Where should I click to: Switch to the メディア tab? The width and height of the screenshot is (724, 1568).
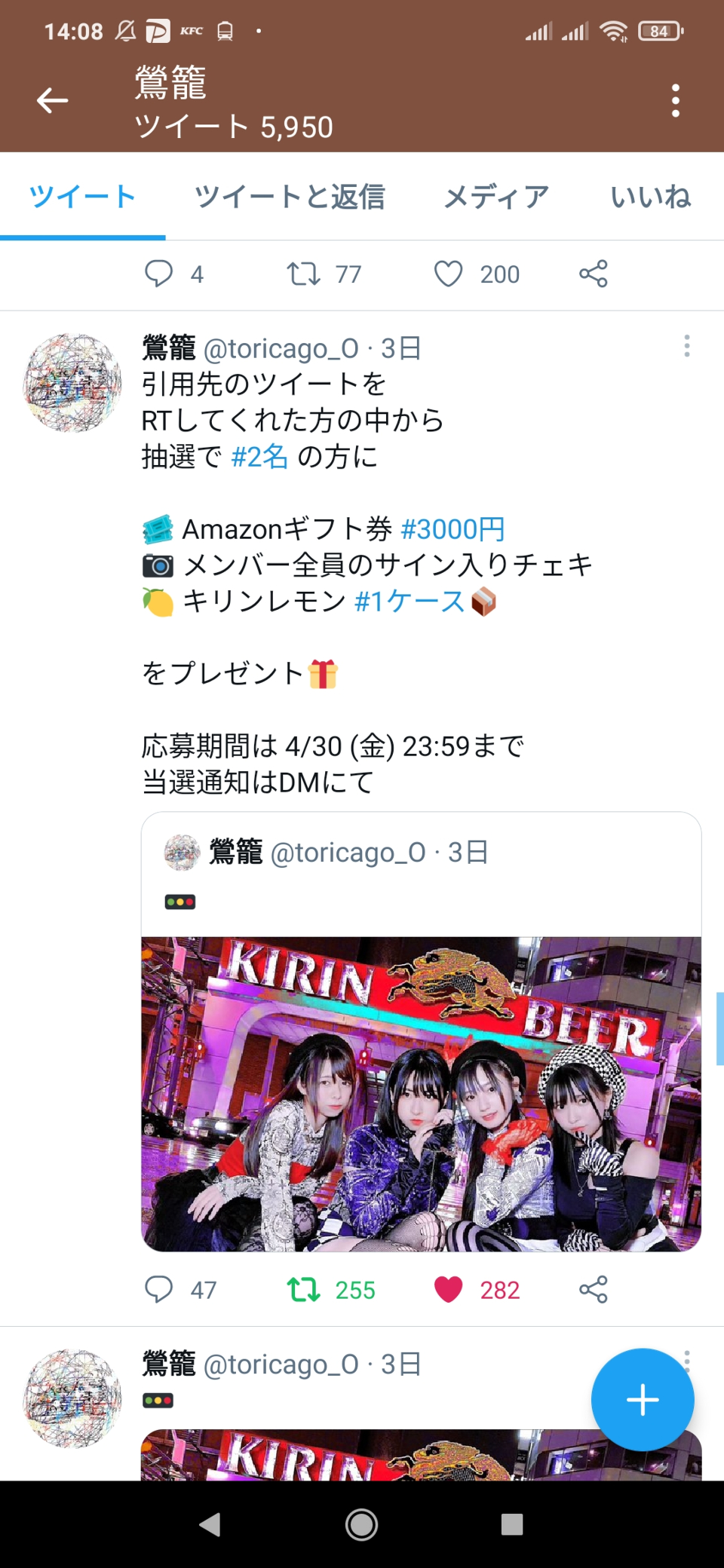(496, 197)
